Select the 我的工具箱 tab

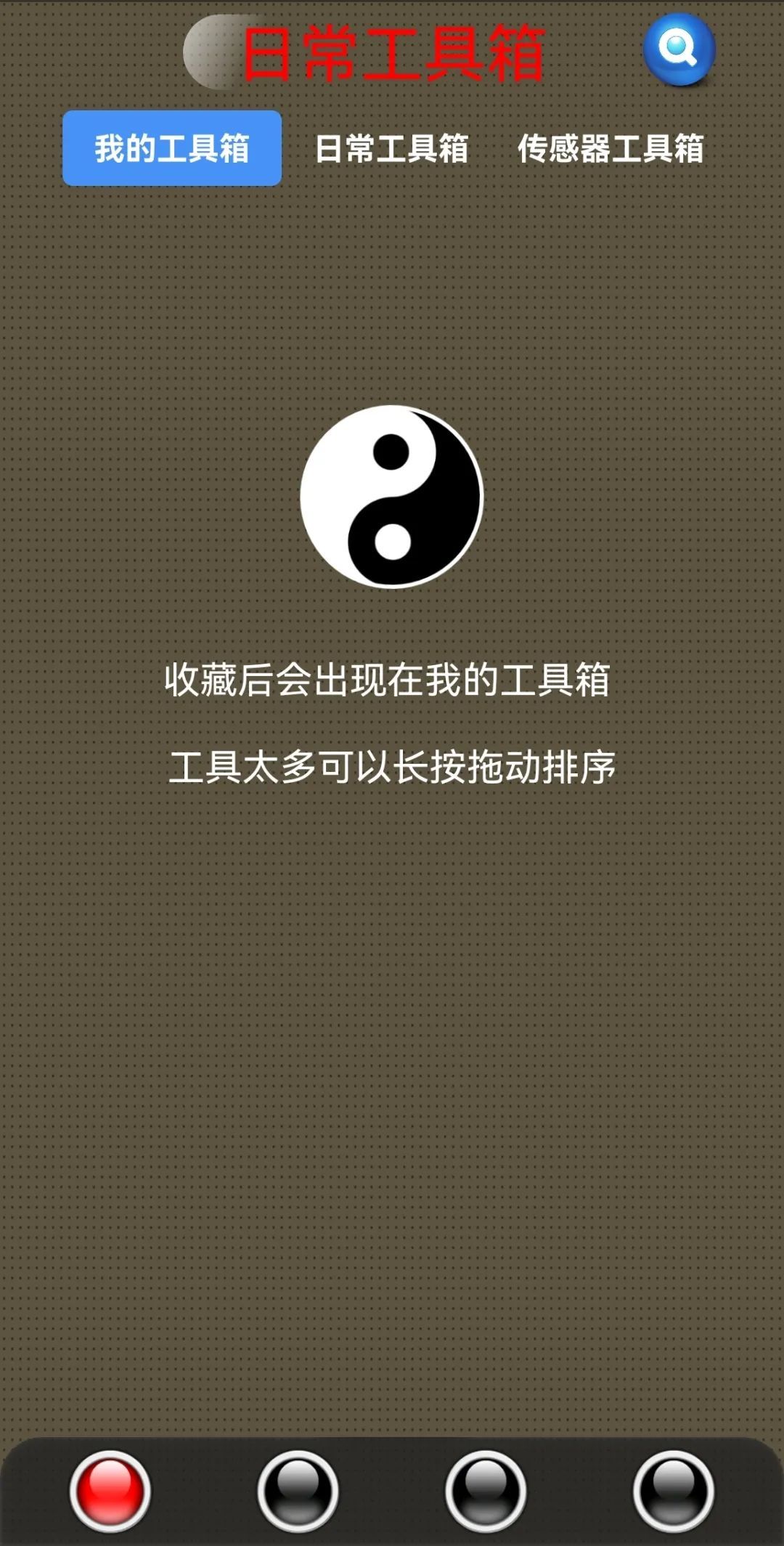click(172, 148)
